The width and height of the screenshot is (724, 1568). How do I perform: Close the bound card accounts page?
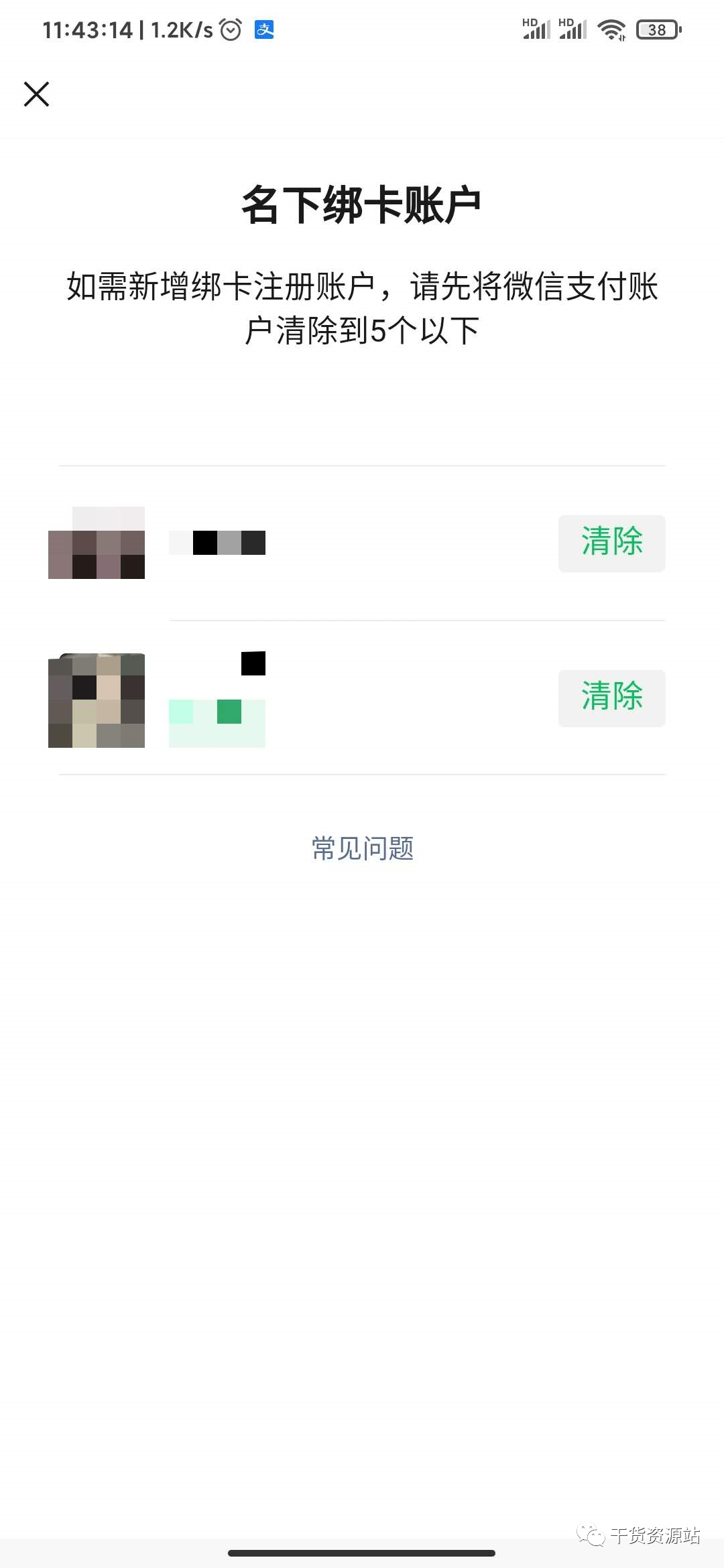tap(37, 94)
